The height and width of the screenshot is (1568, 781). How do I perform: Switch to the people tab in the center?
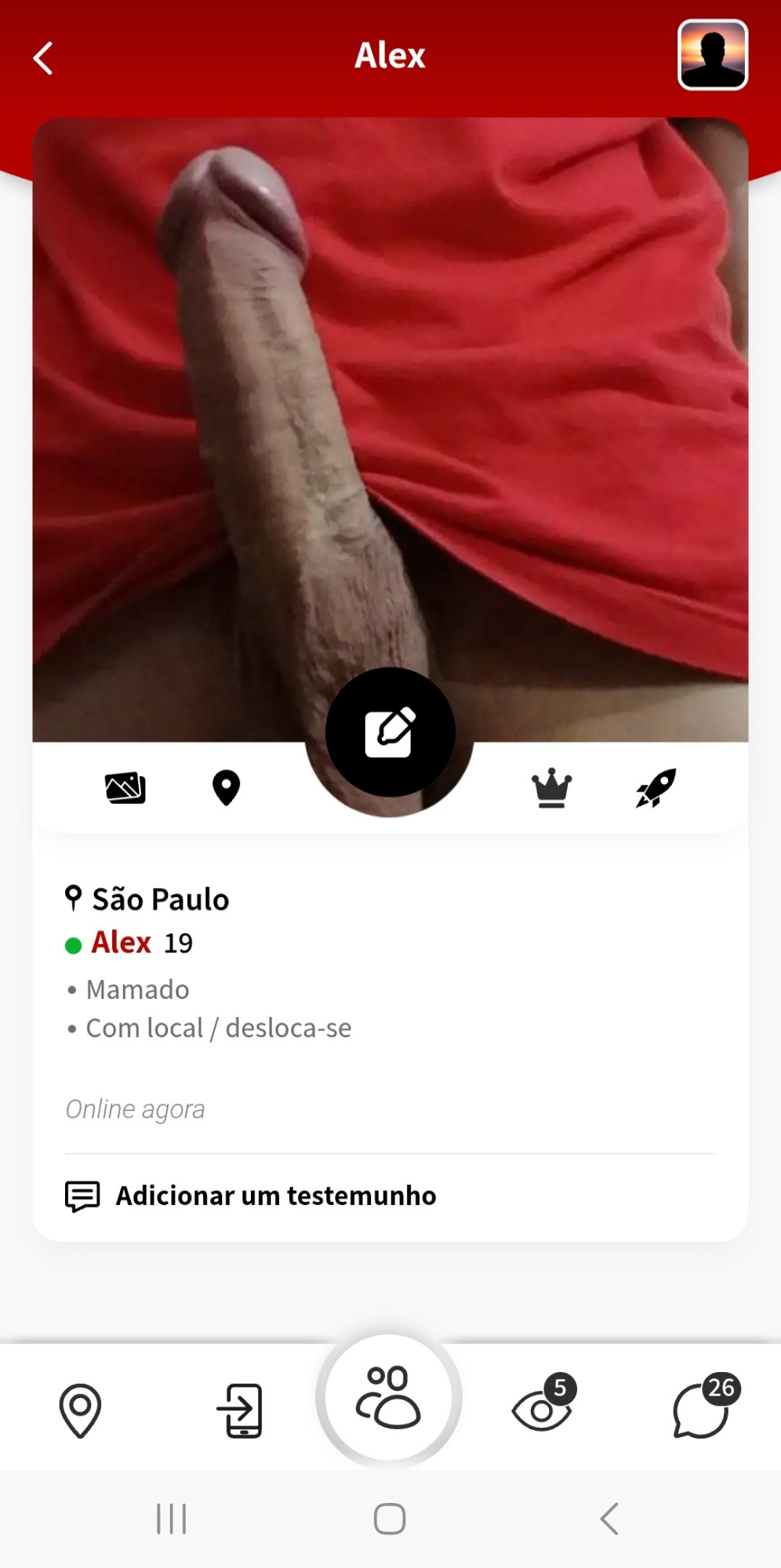click(389, 1398)
